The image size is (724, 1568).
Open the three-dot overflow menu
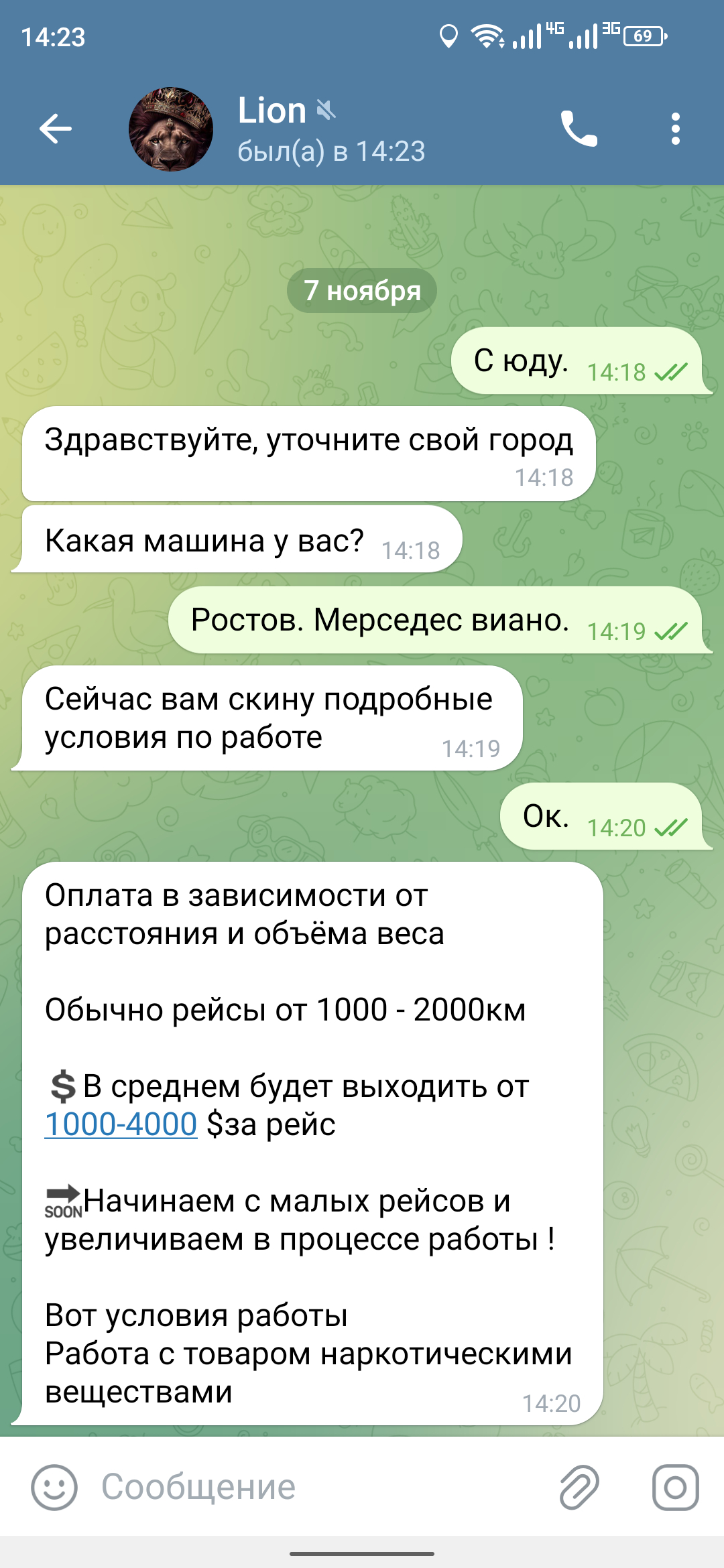click(x=676, y=129)
